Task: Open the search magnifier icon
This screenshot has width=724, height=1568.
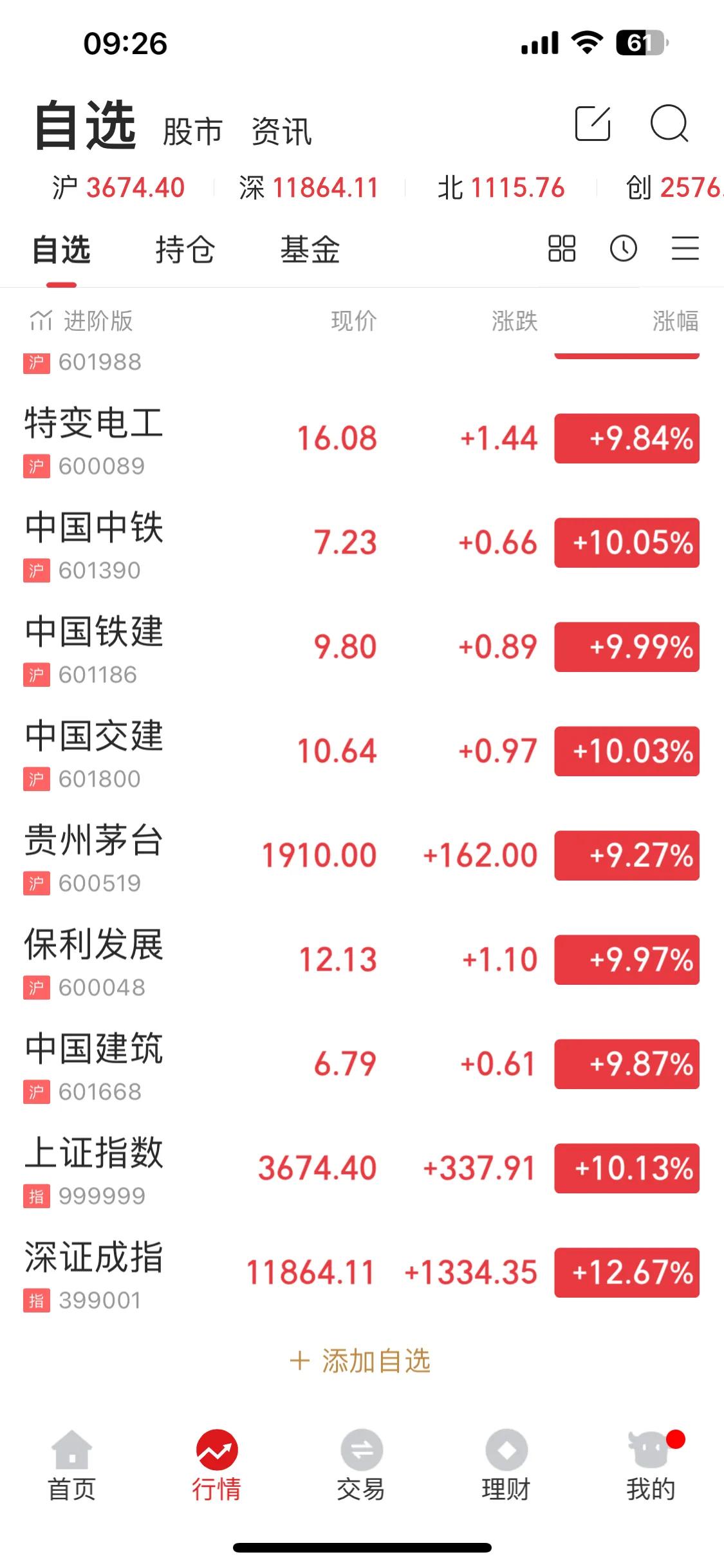Action: 669,123
